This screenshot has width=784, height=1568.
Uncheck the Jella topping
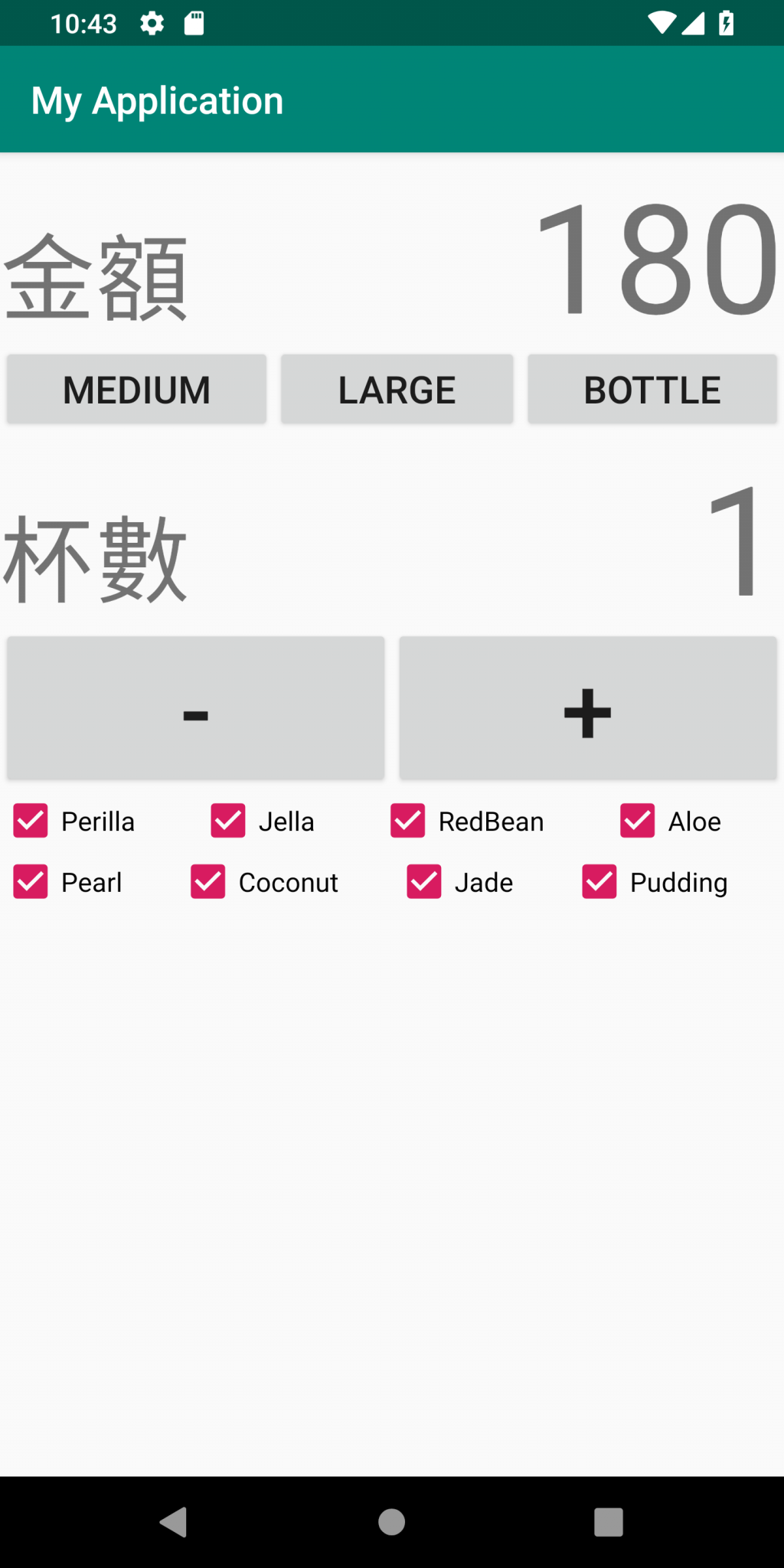coord(228,821)
